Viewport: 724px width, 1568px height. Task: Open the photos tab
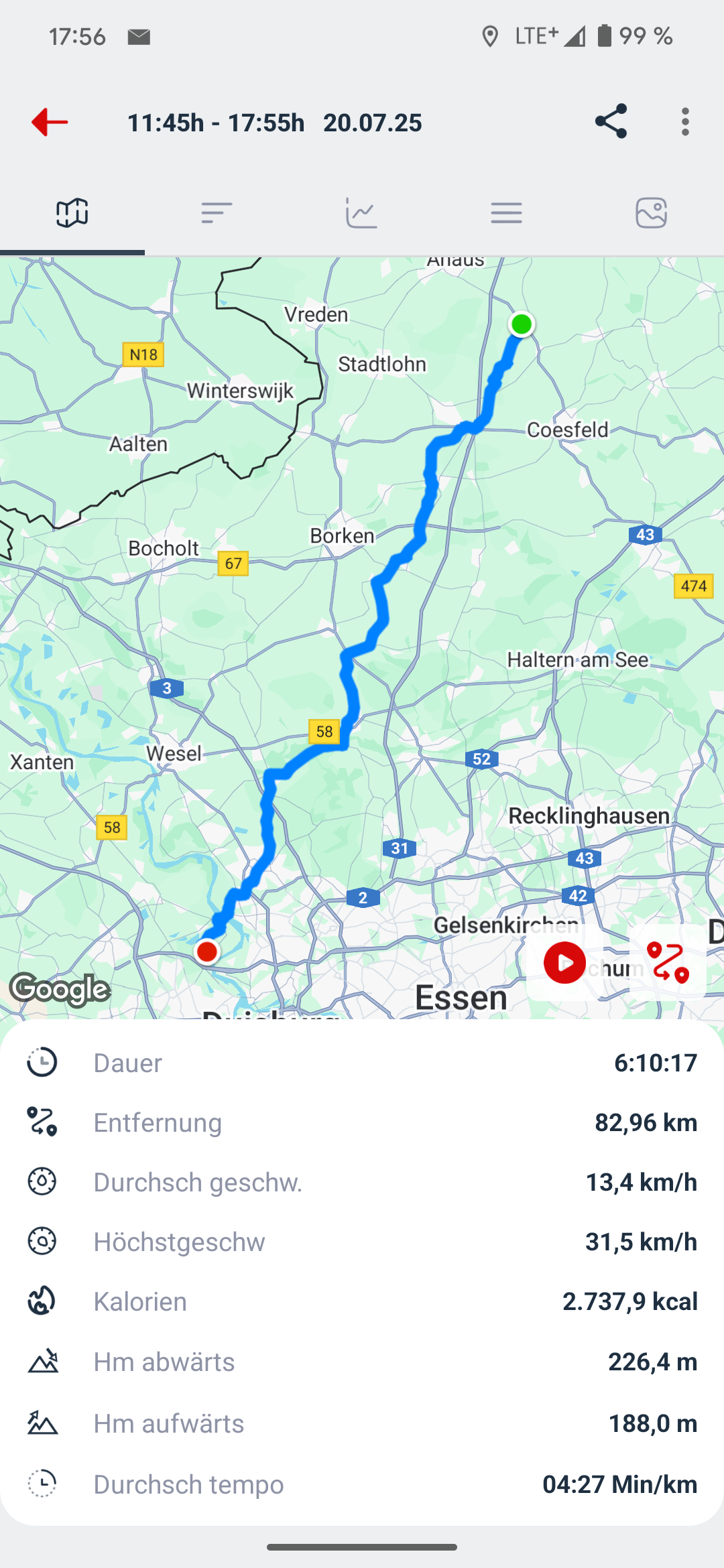(x=651, y=213)
